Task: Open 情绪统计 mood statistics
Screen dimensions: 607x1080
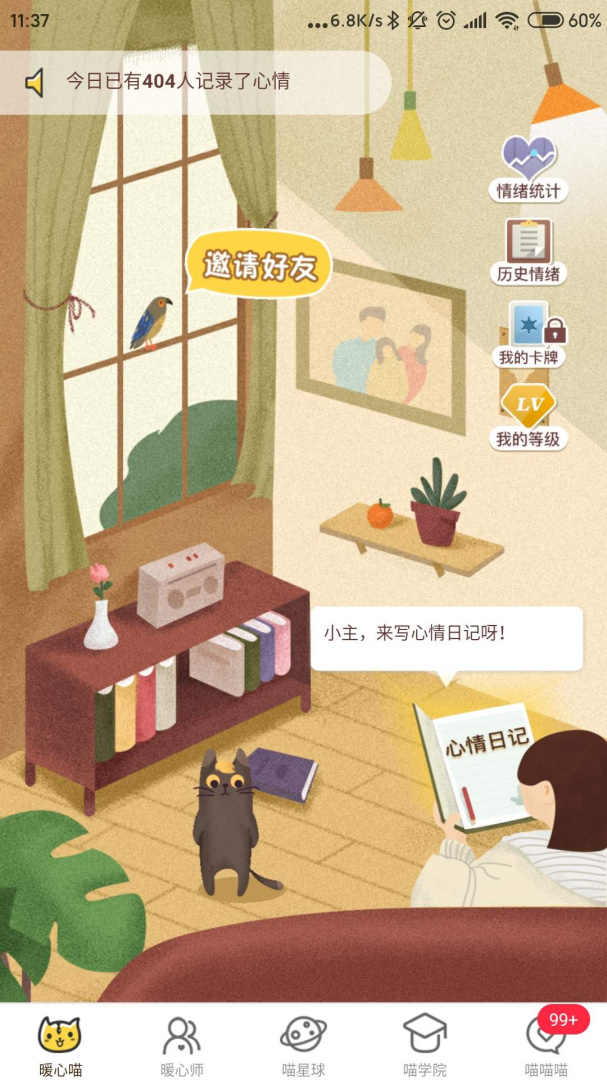Action: pos(528,168)
